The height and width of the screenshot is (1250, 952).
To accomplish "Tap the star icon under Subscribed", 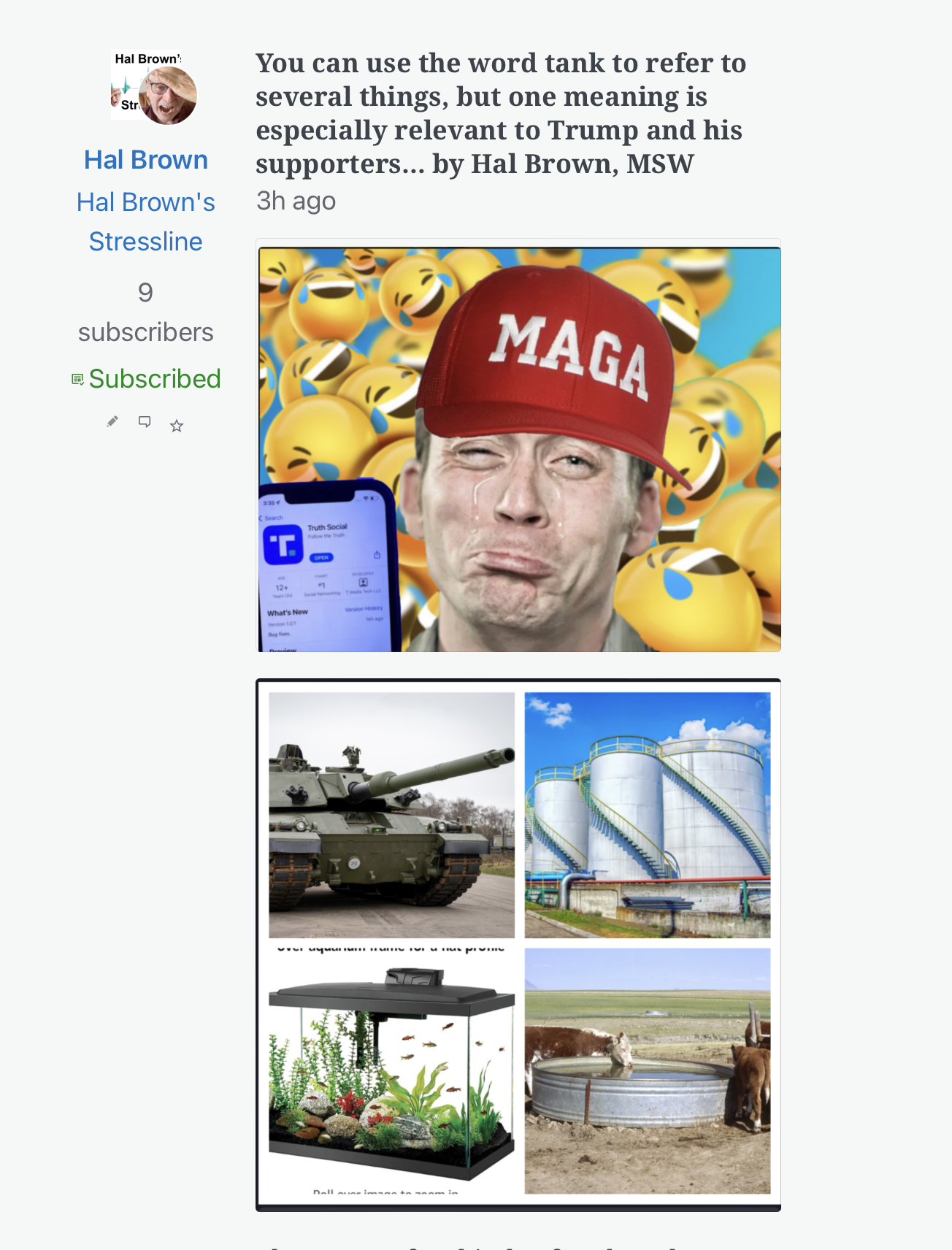I will pos(177,426).
